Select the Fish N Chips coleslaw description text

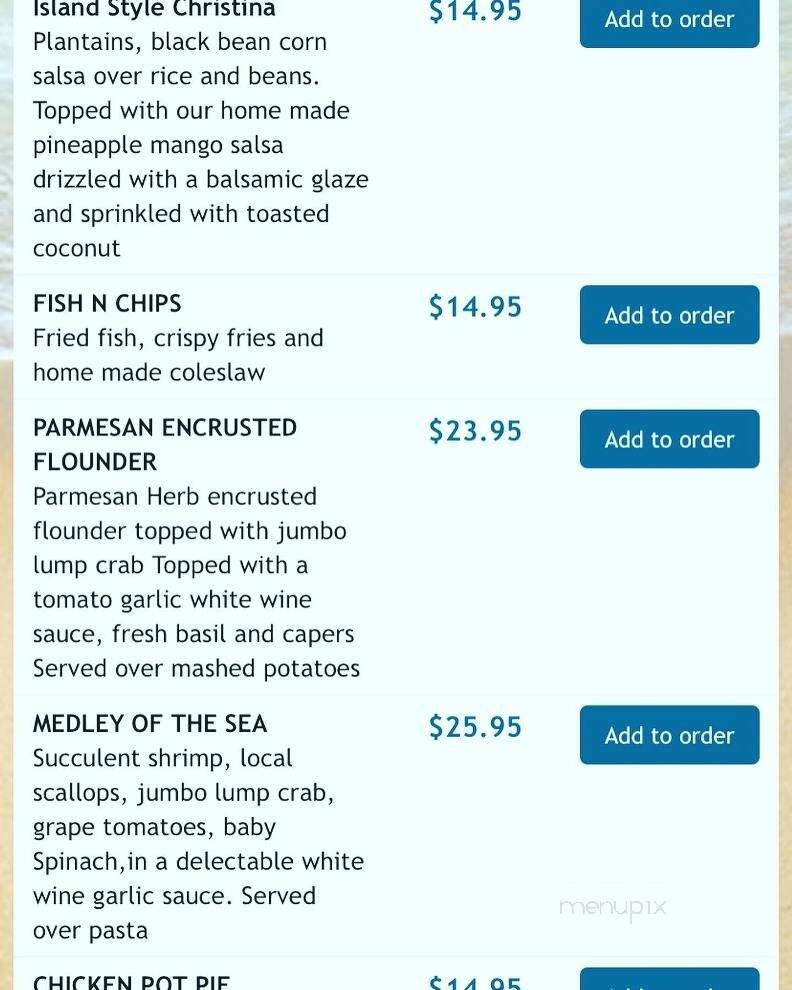(x=178, y=355)
